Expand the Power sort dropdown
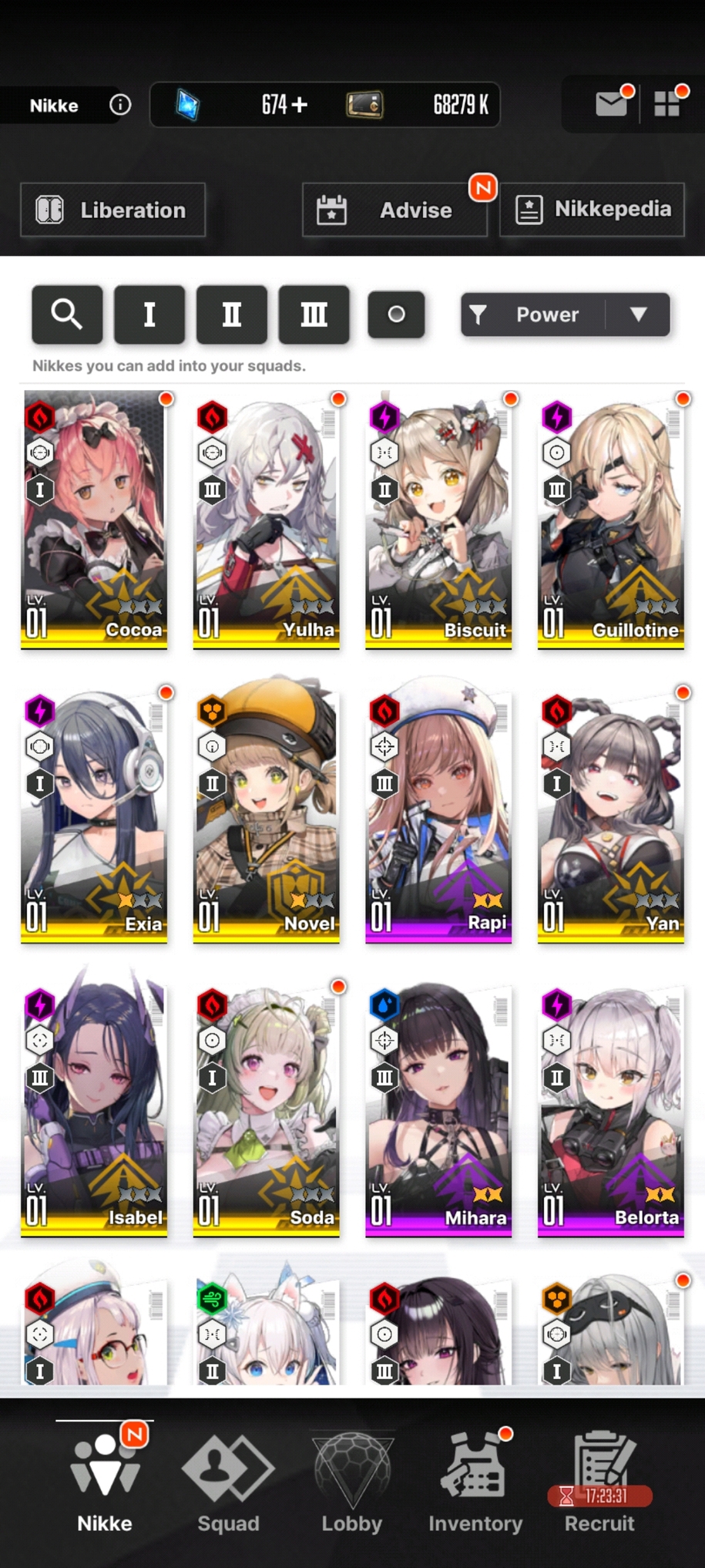Viewport: 705px width, 1568px height. click(638, 315)
